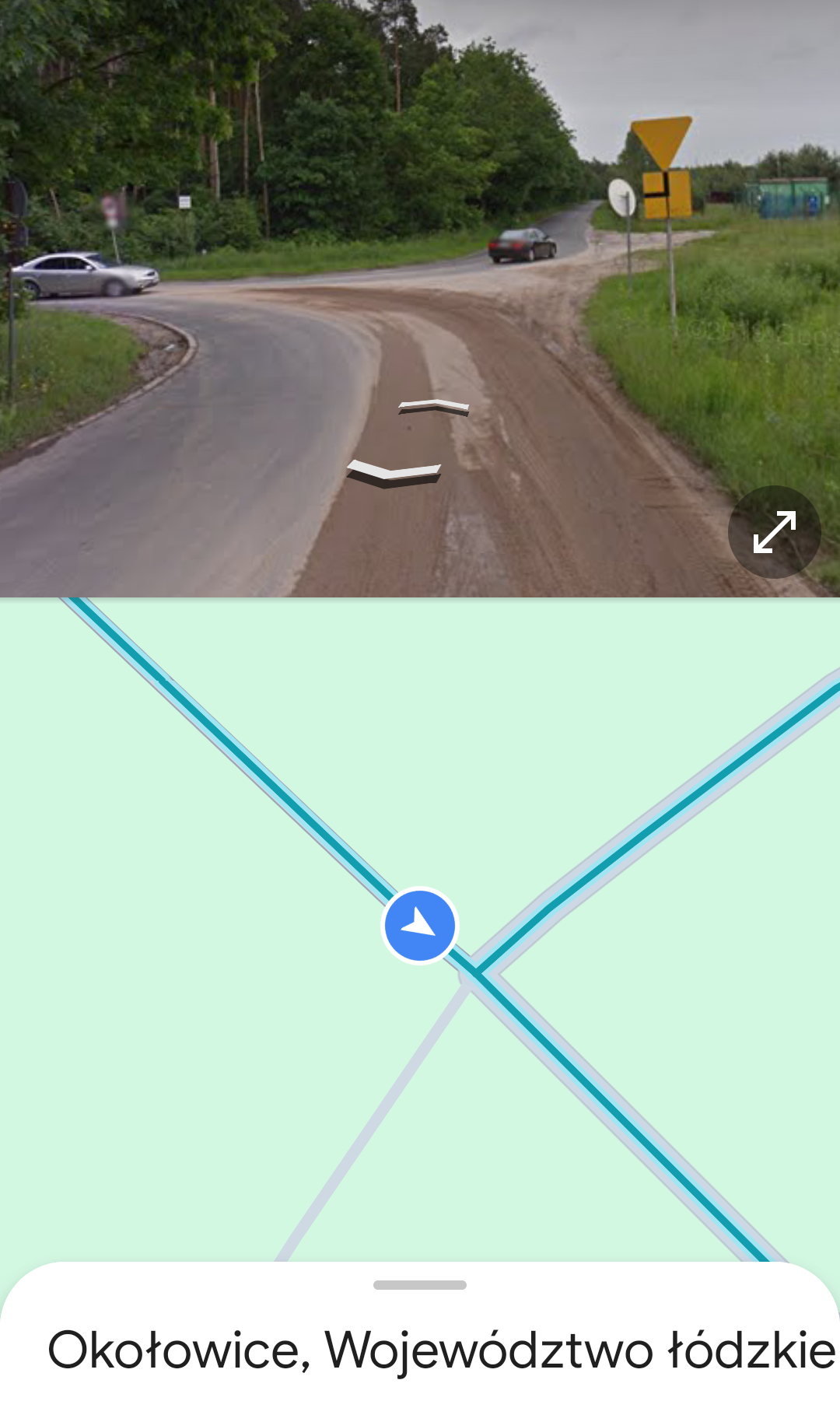840x1401 pixels.
Task: Tap the blue location direction marker
Action: pyautogui.click(x=420, y=926)
